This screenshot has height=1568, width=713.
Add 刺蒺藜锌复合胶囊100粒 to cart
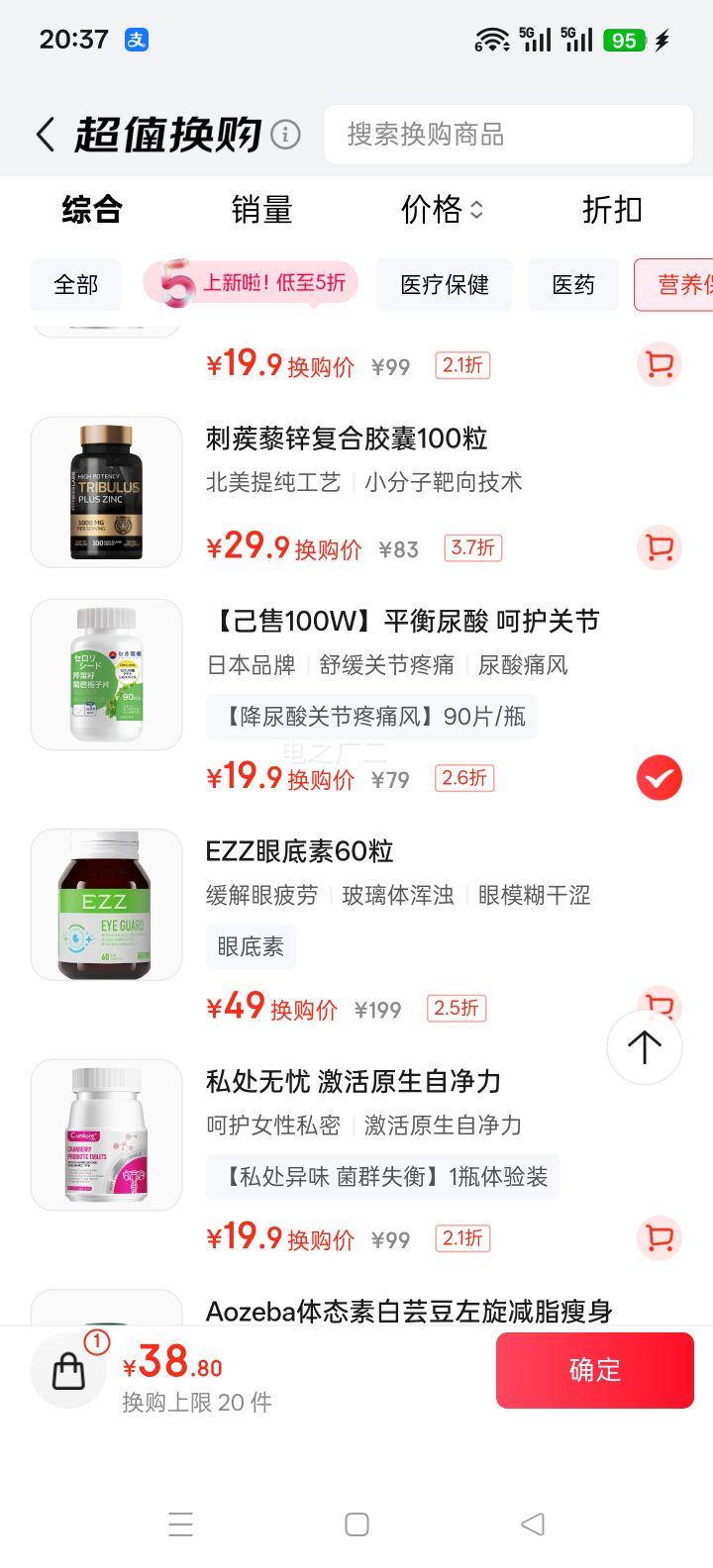[659, 547]
